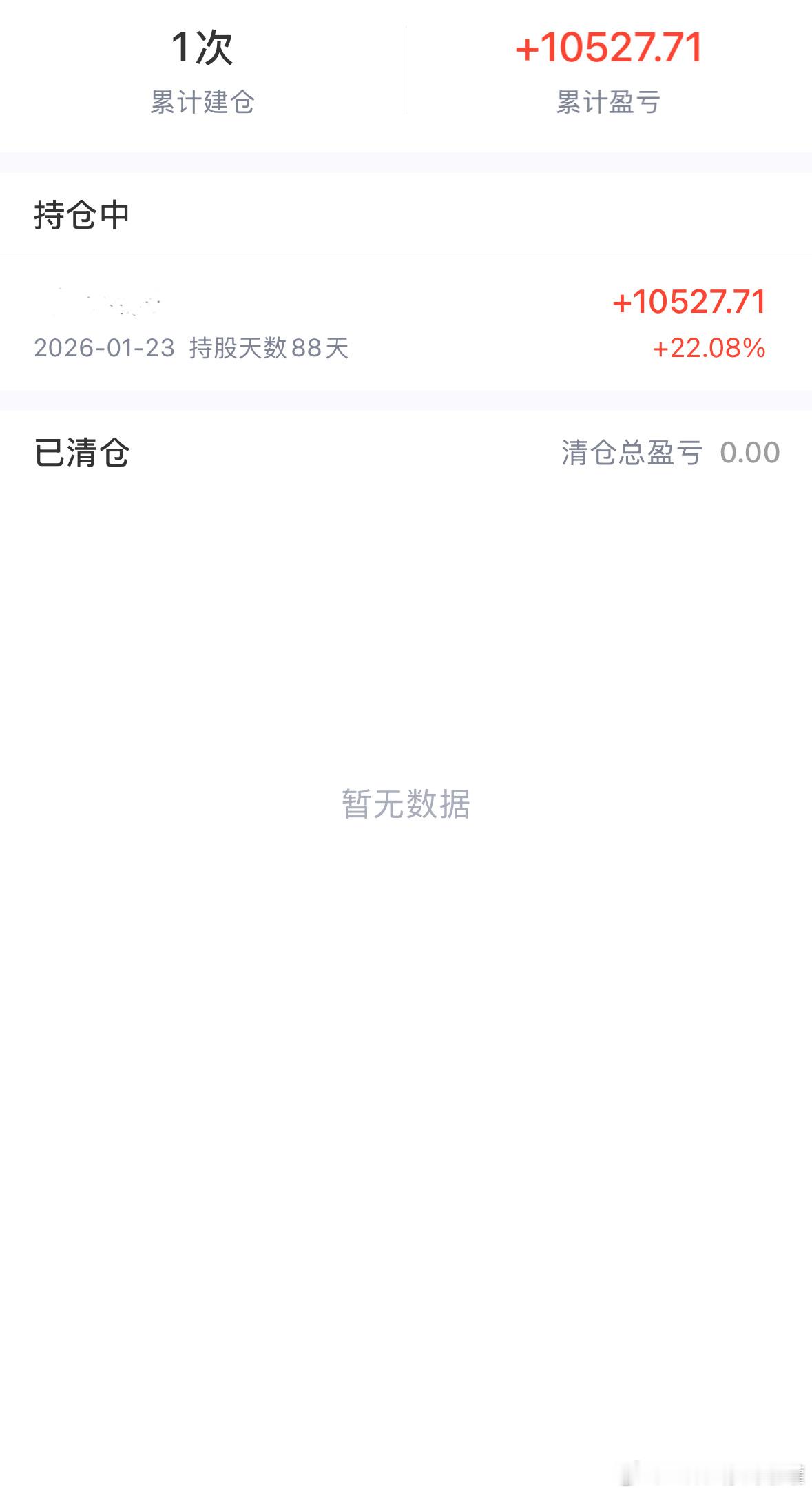Click the holding's profit value +10527.71
The width and height of the screenshot is (812, 1494).
coord(689,302)
